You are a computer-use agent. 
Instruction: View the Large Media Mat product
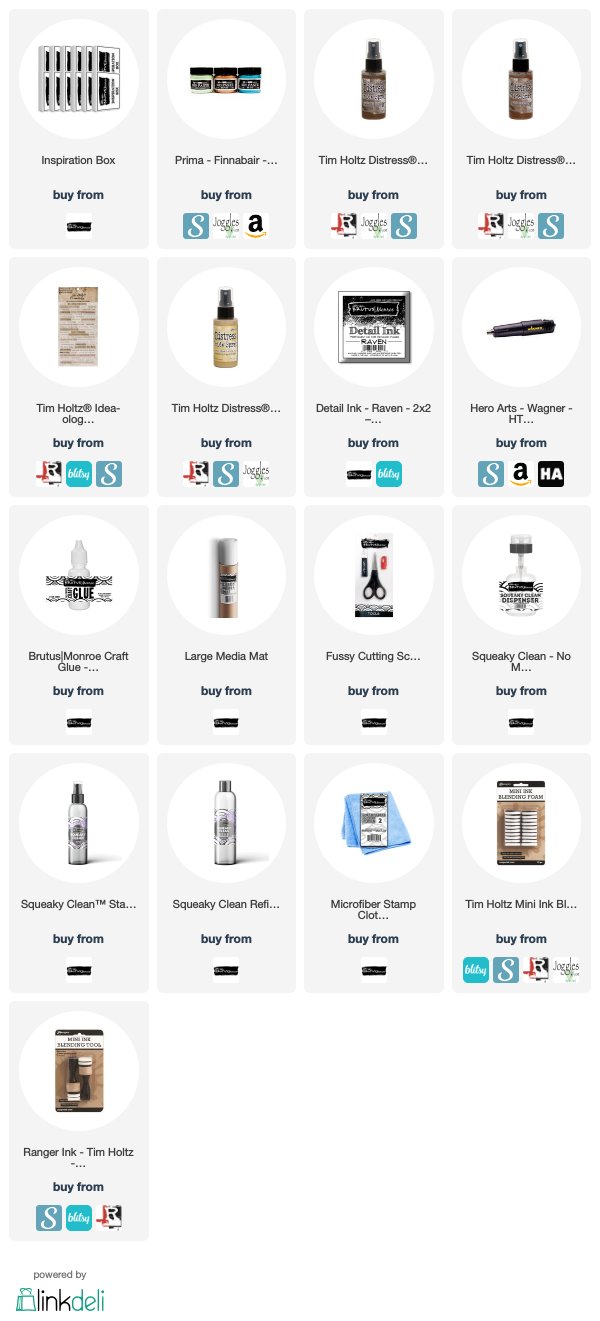click(226, 625)
